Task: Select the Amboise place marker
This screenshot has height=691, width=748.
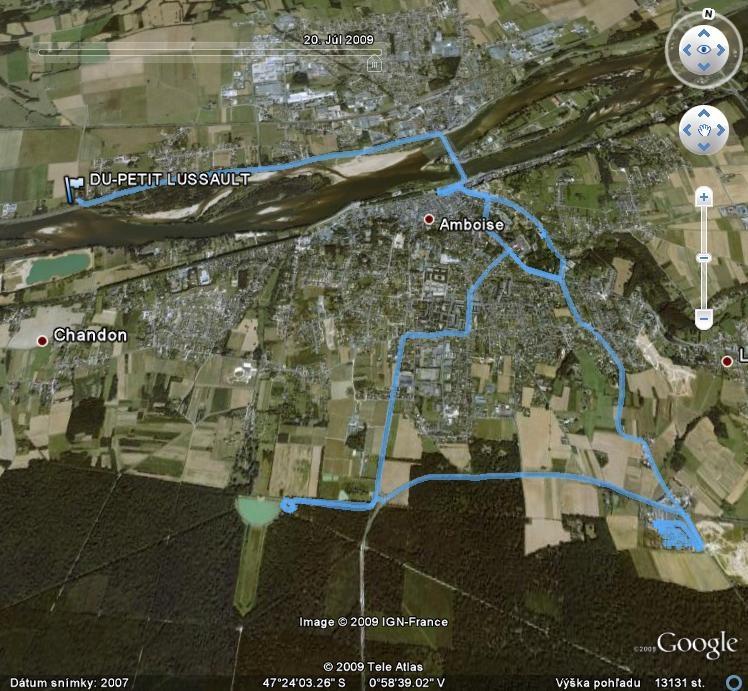Action: pyautogui.click(x=429, y=219)
